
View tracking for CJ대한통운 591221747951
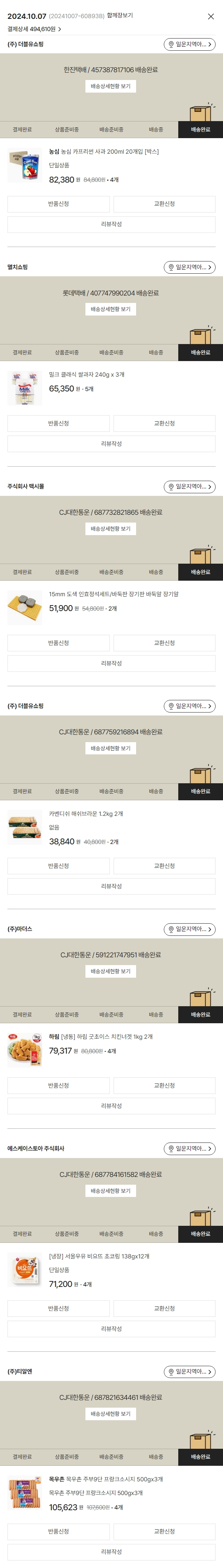coord(111,972)
